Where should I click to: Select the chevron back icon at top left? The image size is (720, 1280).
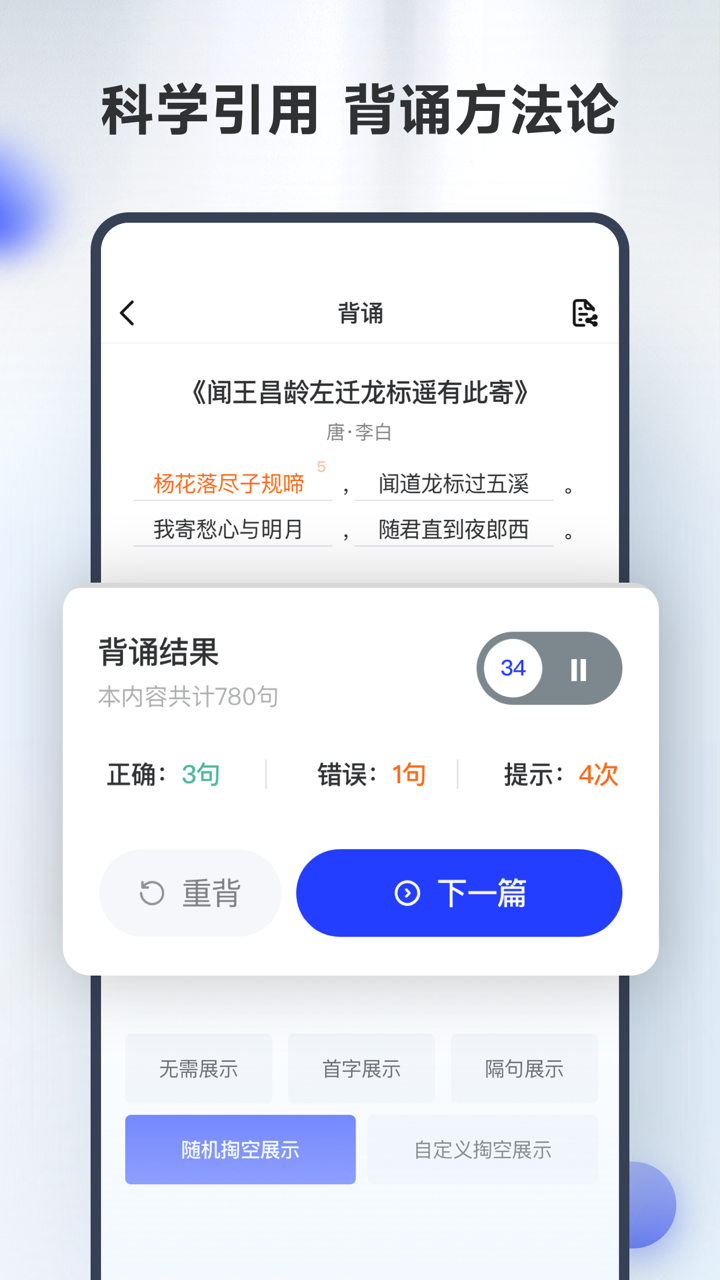pos(127,313)
